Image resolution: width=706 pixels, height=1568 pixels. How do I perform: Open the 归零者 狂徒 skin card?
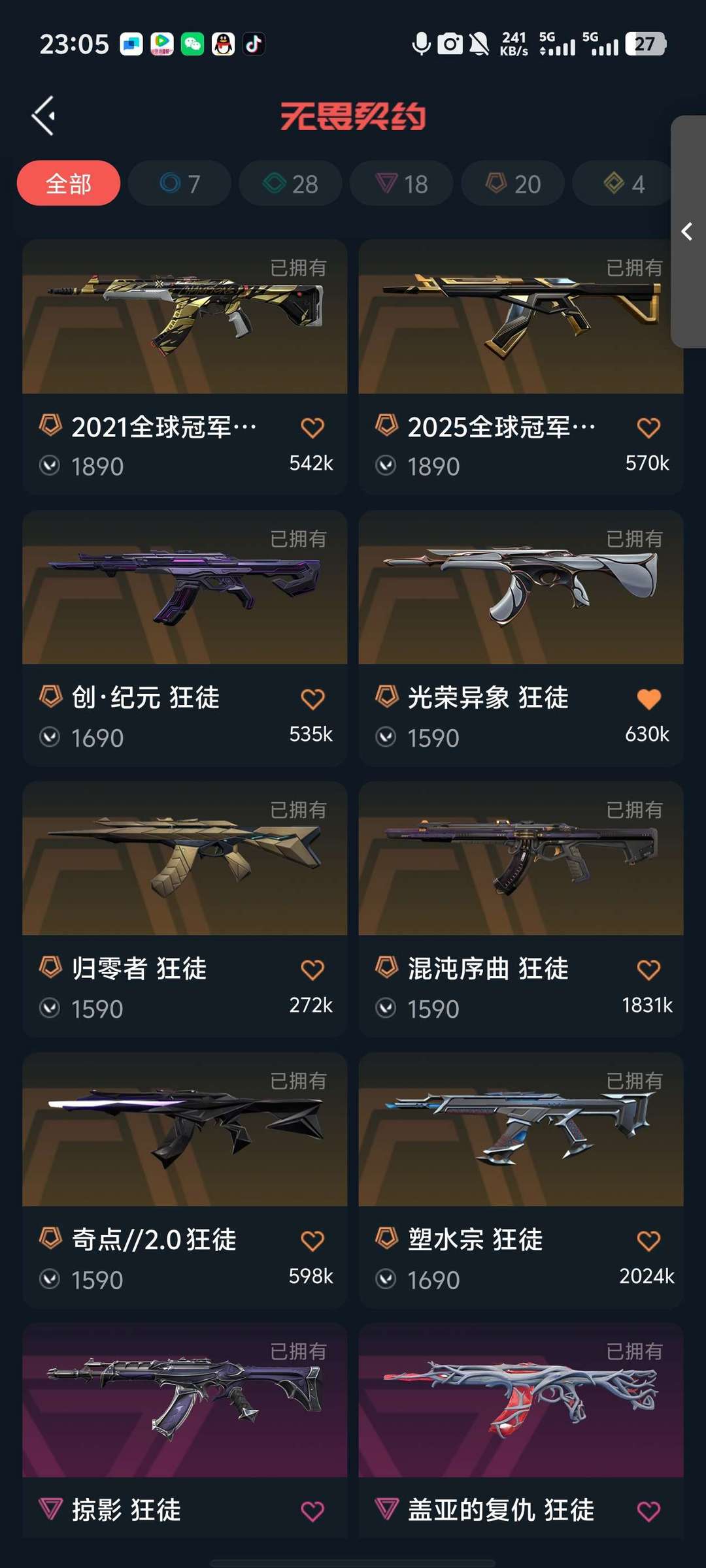(x=184, y=859)
